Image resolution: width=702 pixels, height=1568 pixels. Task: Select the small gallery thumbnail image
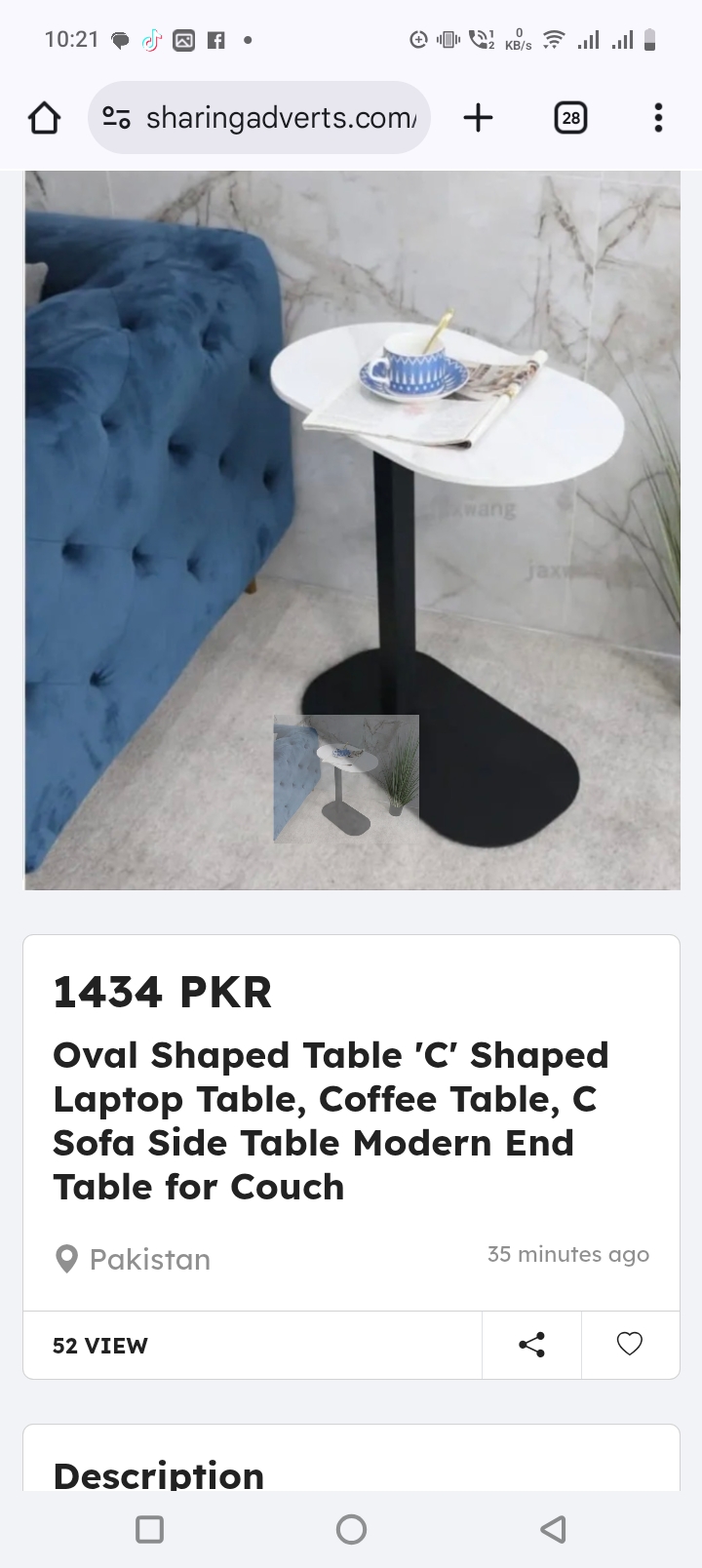pyautogui.click(x=346, y=778)
